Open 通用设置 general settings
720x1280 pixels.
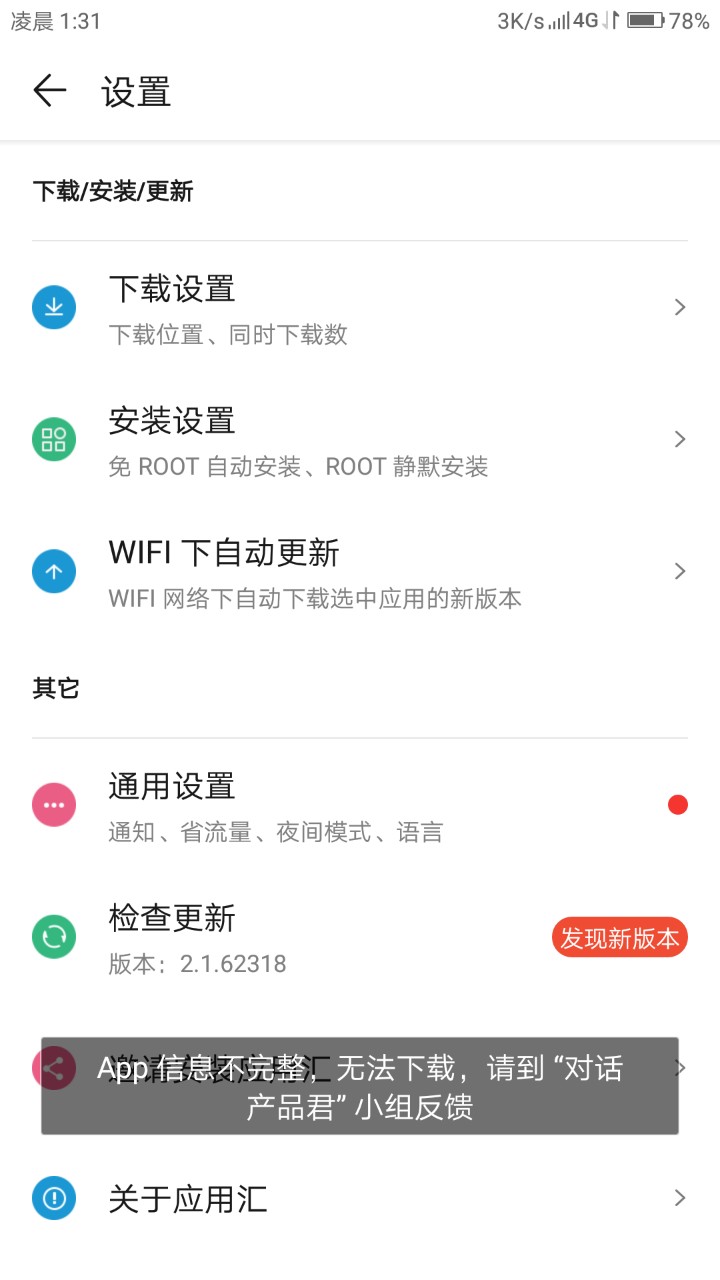pyautogui.click(x=360, y=805)
